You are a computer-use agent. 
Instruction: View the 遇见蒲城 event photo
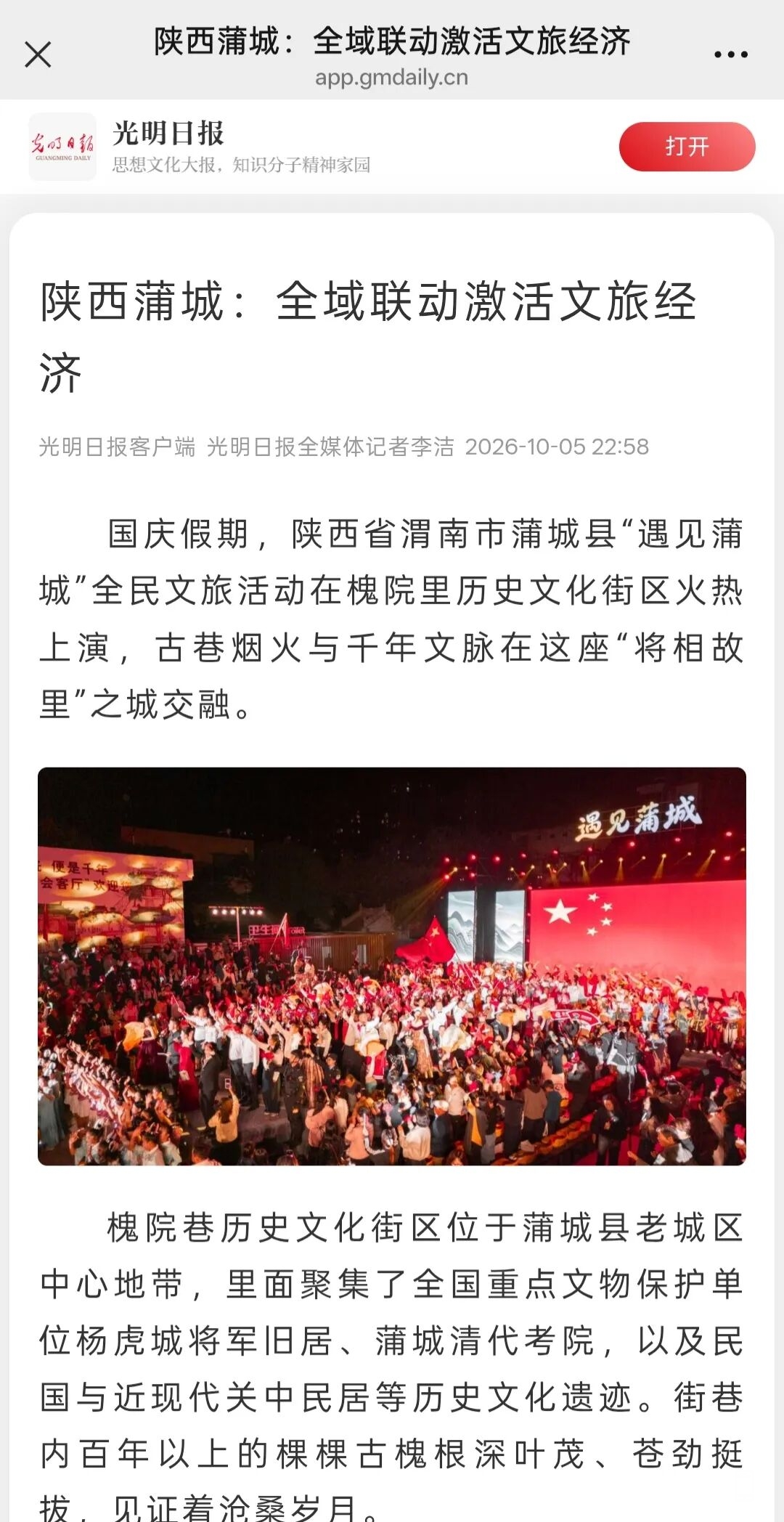coord(392,966)
